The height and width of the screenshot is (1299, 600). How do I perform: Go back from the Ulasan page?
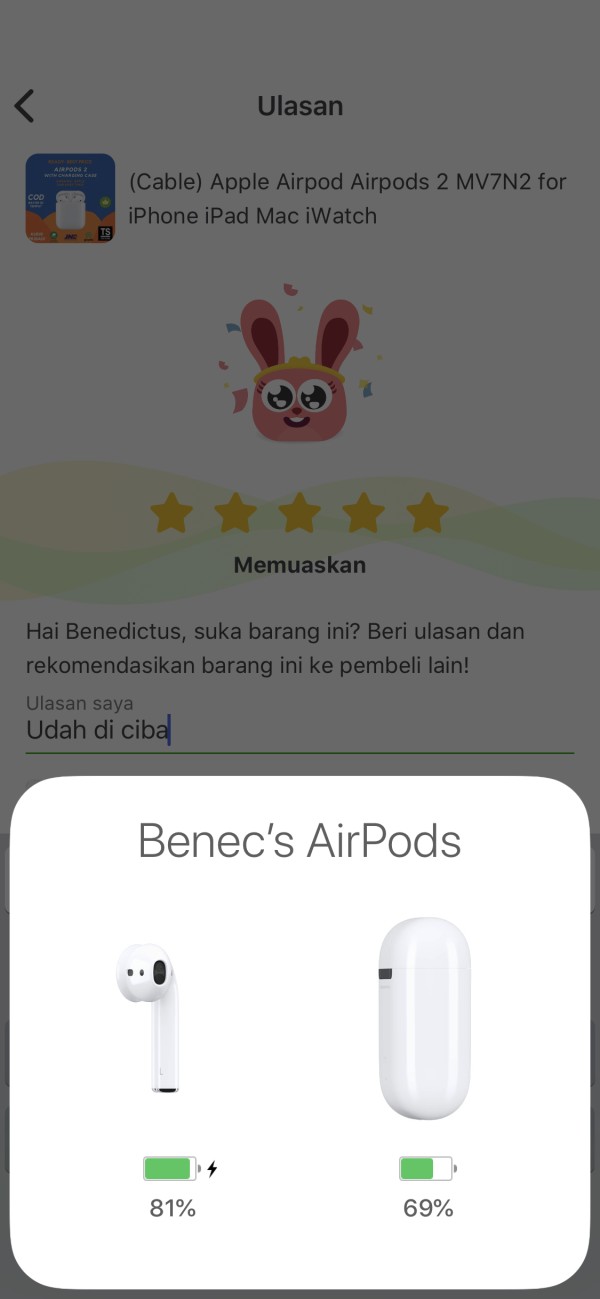(25, 106)
